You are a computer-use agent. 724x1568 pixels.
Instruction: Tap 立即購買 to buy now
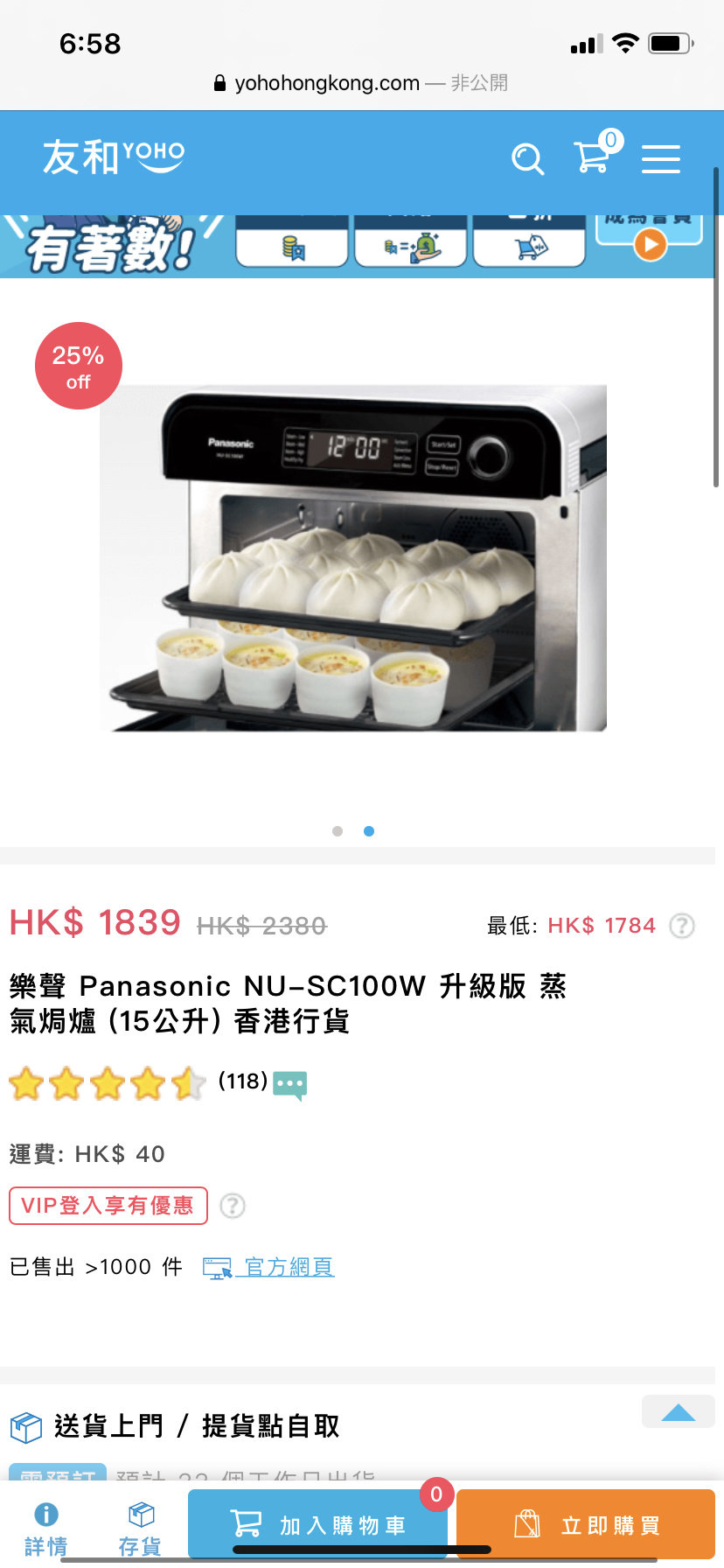[586, 1525]
